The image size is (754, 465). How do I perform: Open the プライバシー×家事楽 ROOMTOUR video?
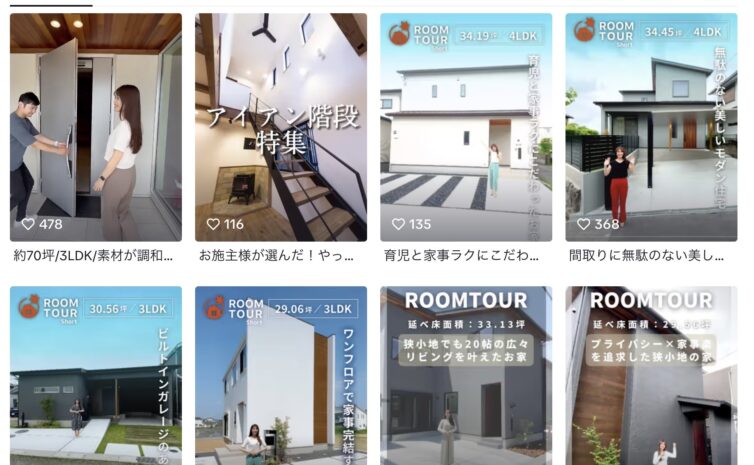[x=651, y=376]
